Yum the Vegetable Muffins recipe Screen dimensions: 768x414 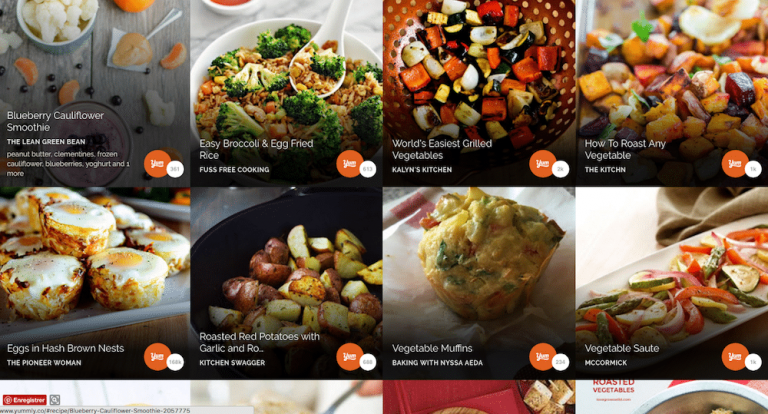pos(541,356)
